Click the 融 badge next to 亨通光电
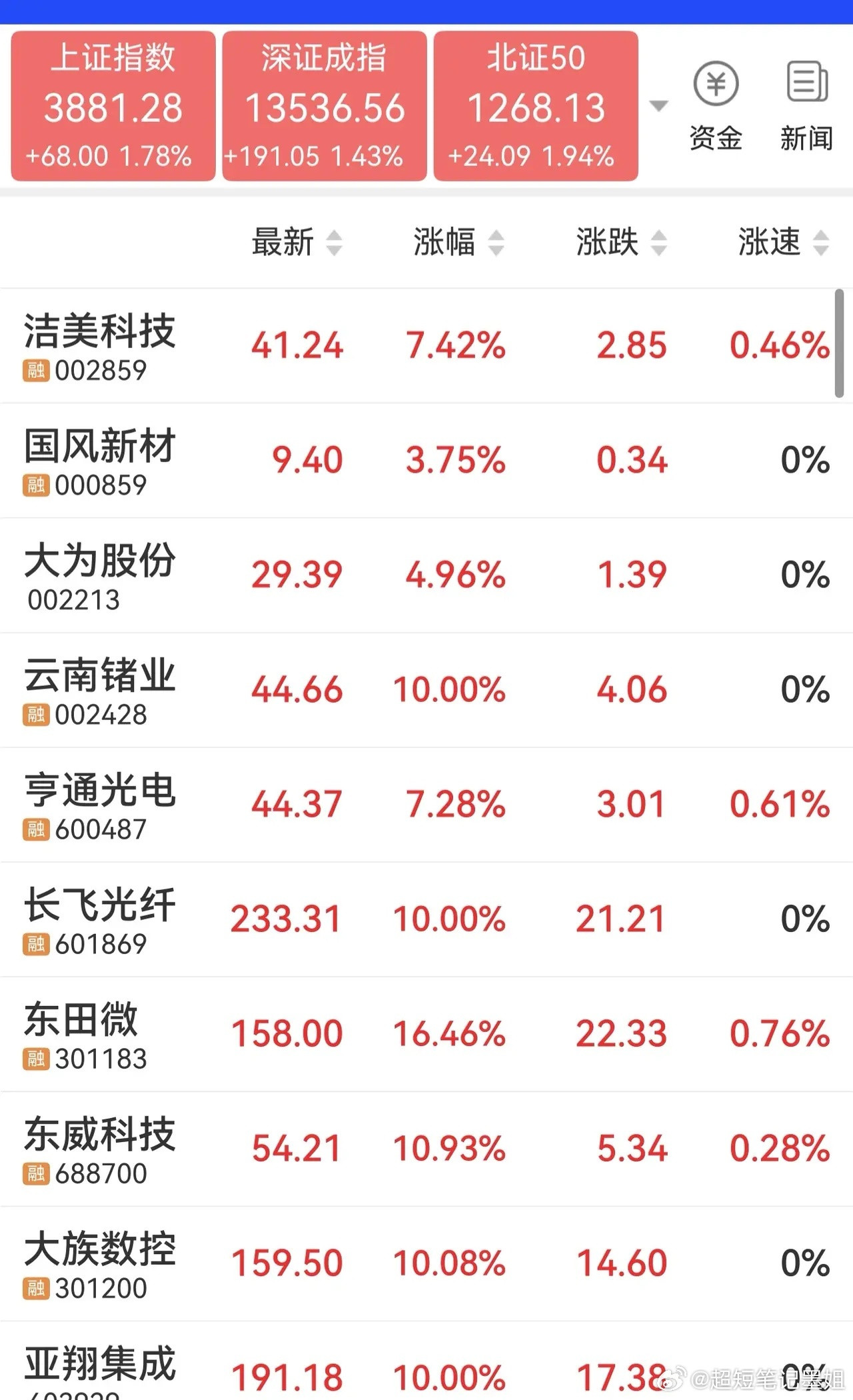 coord(37,831)
